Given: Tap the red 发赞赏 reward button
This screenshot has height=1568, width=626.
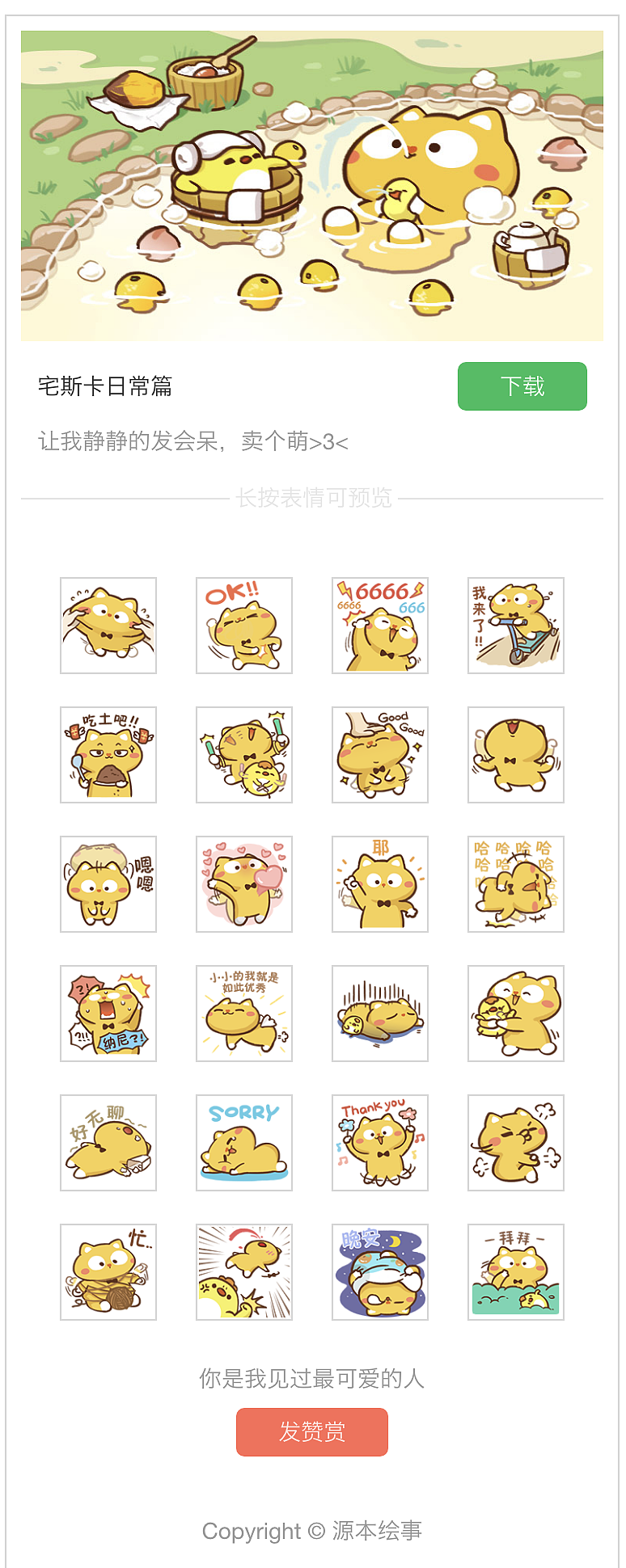Looking at the screenshot, I should coord(311,1431).
